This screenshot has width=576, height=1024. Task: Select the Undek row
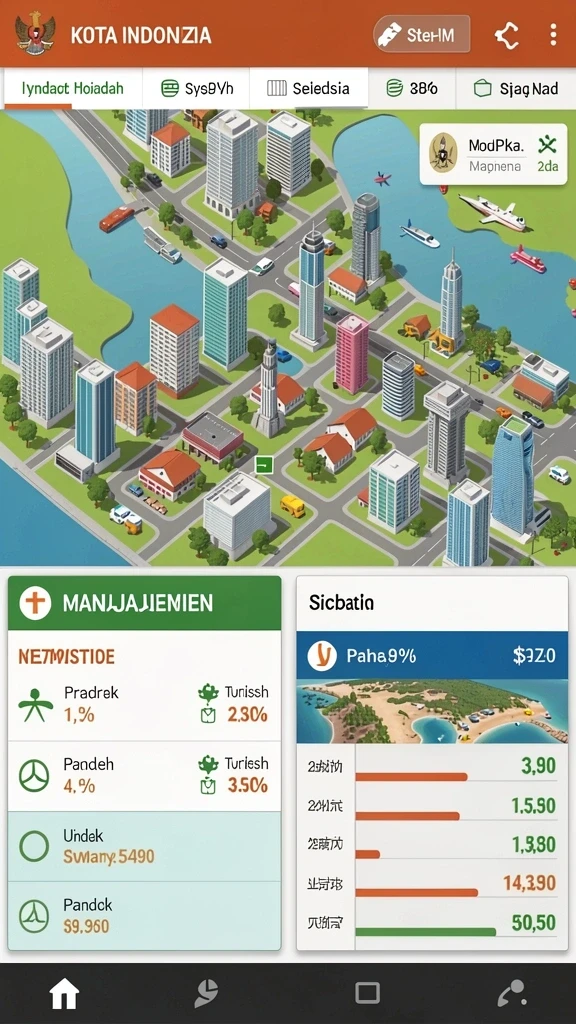coord(144,846)
